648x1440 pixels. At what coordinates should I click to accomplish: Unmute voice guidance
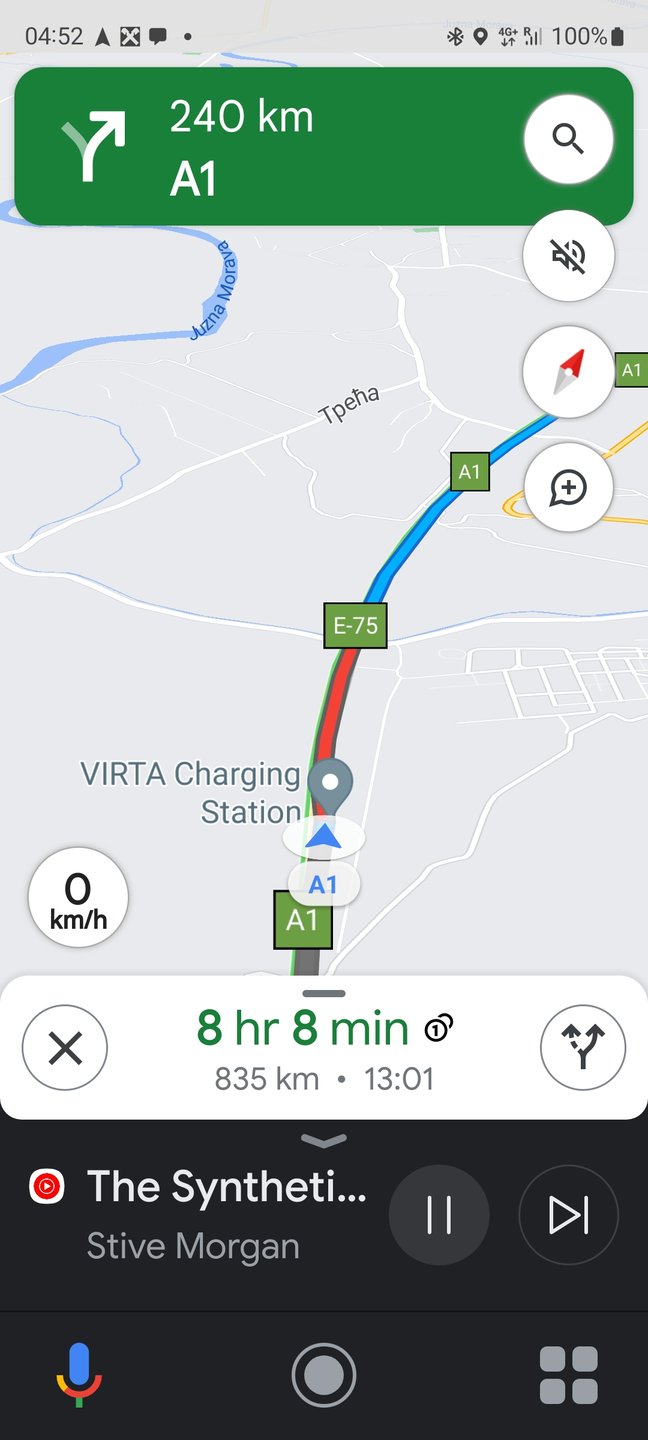coord(568,256)
